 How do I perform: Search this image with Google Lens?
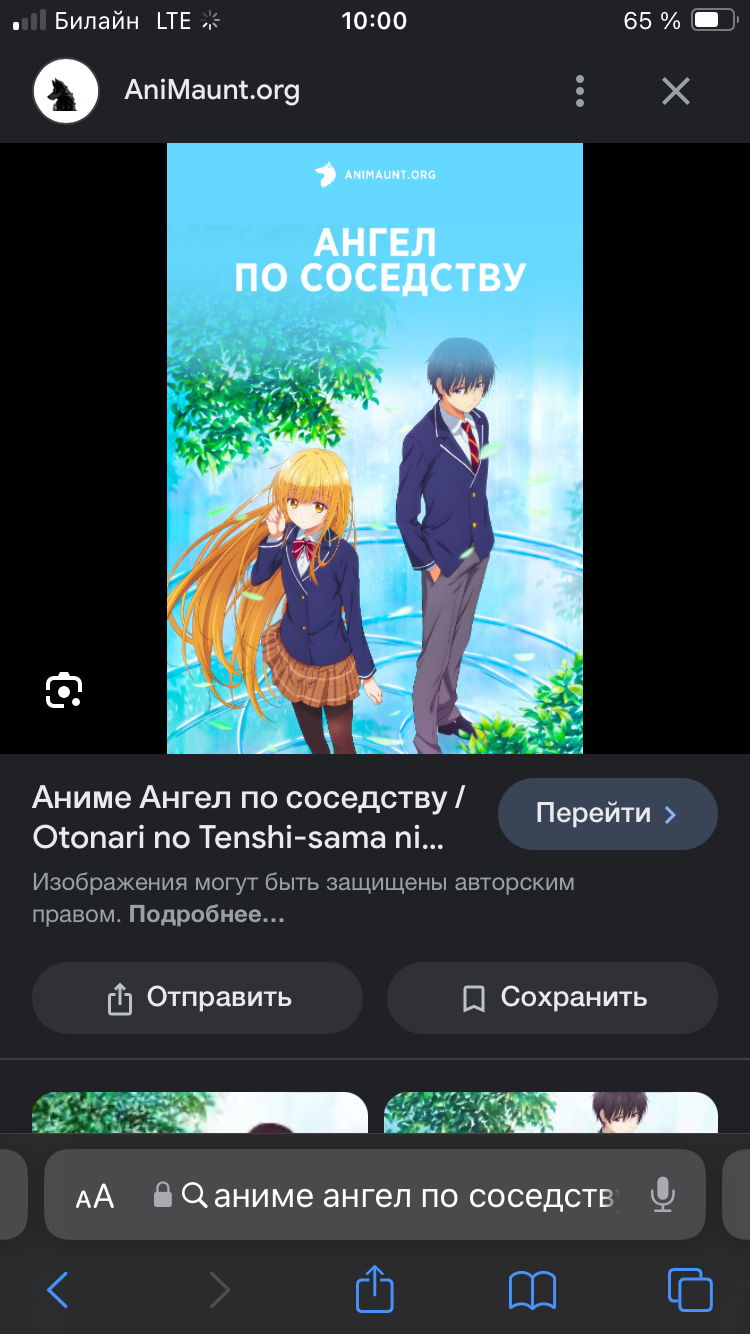[x=64, y=691]
